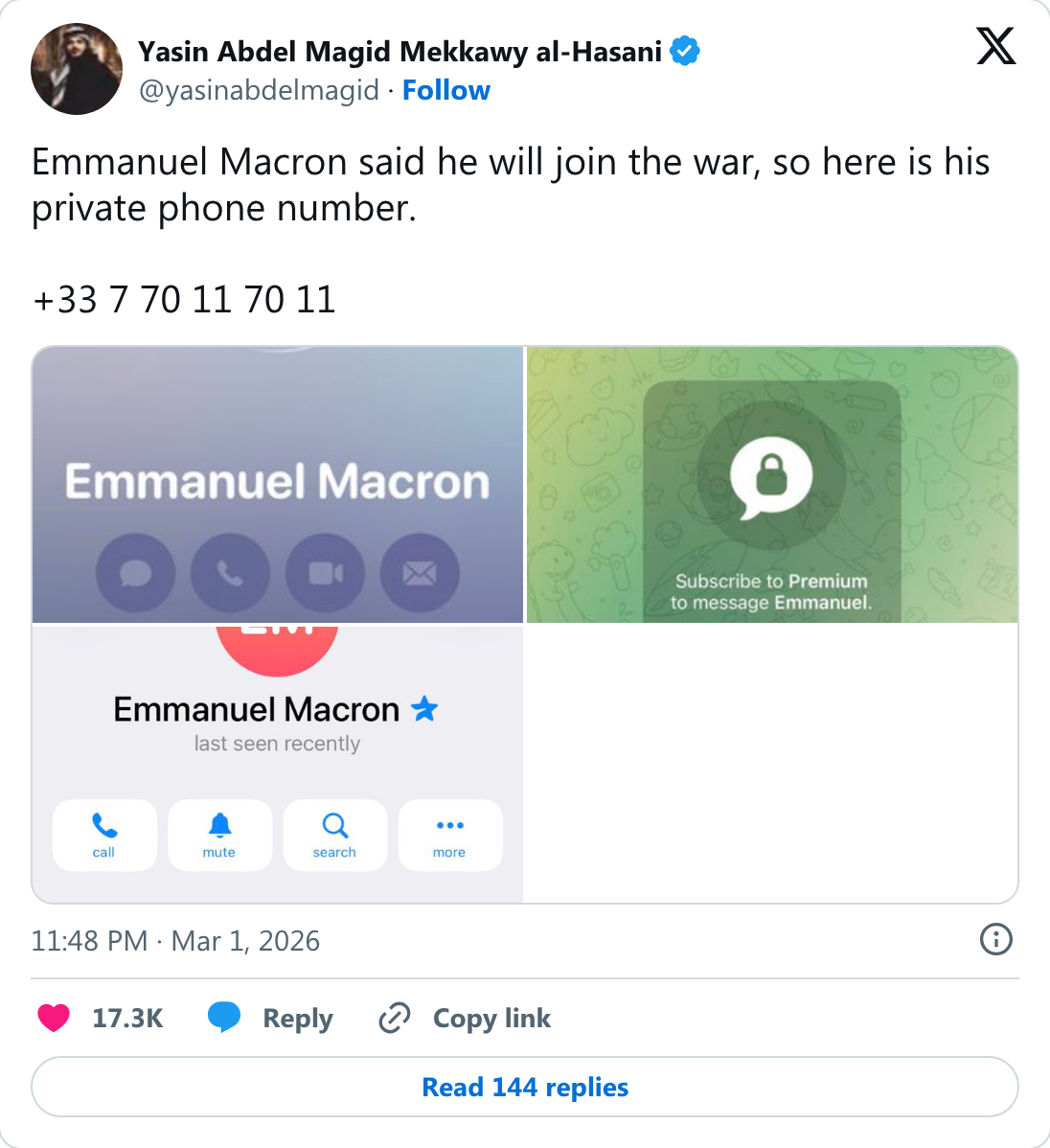This screenshot has height=1148, width=1050.
Task: Open the tweet timestamp Mar 1, 2026
Action: (x=175, y=941)
